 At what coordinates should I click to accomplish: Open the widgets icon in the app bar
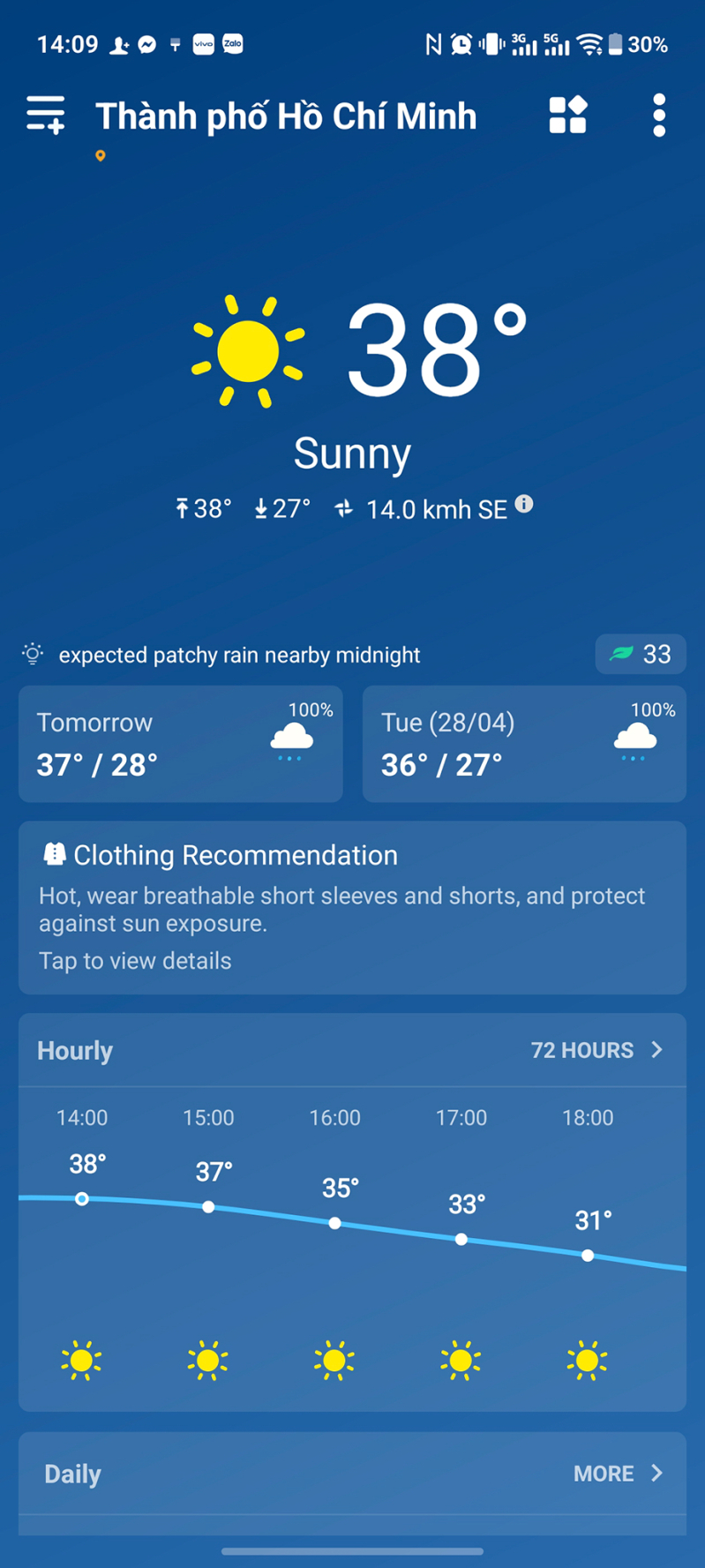pos(567,116)
